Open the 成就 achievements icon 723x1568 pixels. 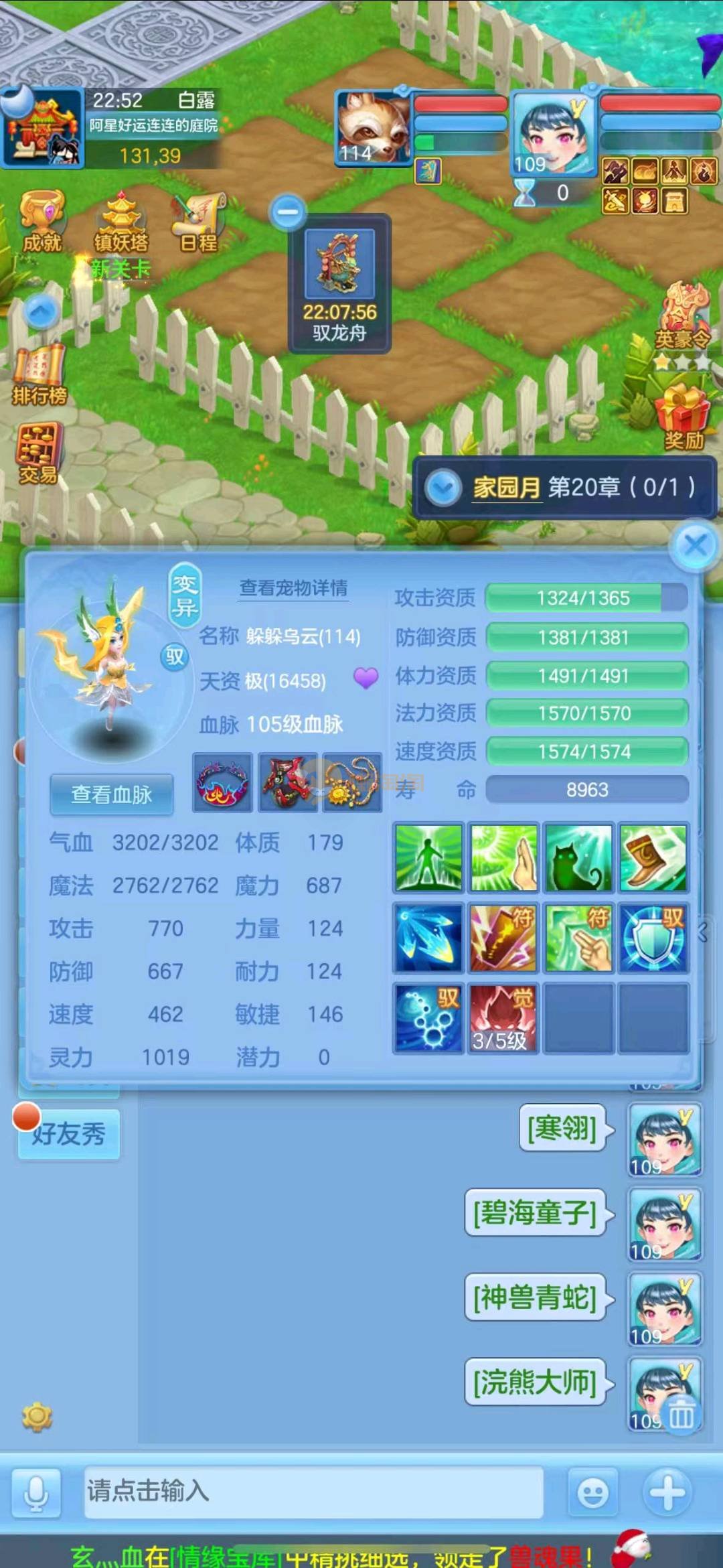tap(42, 221)
